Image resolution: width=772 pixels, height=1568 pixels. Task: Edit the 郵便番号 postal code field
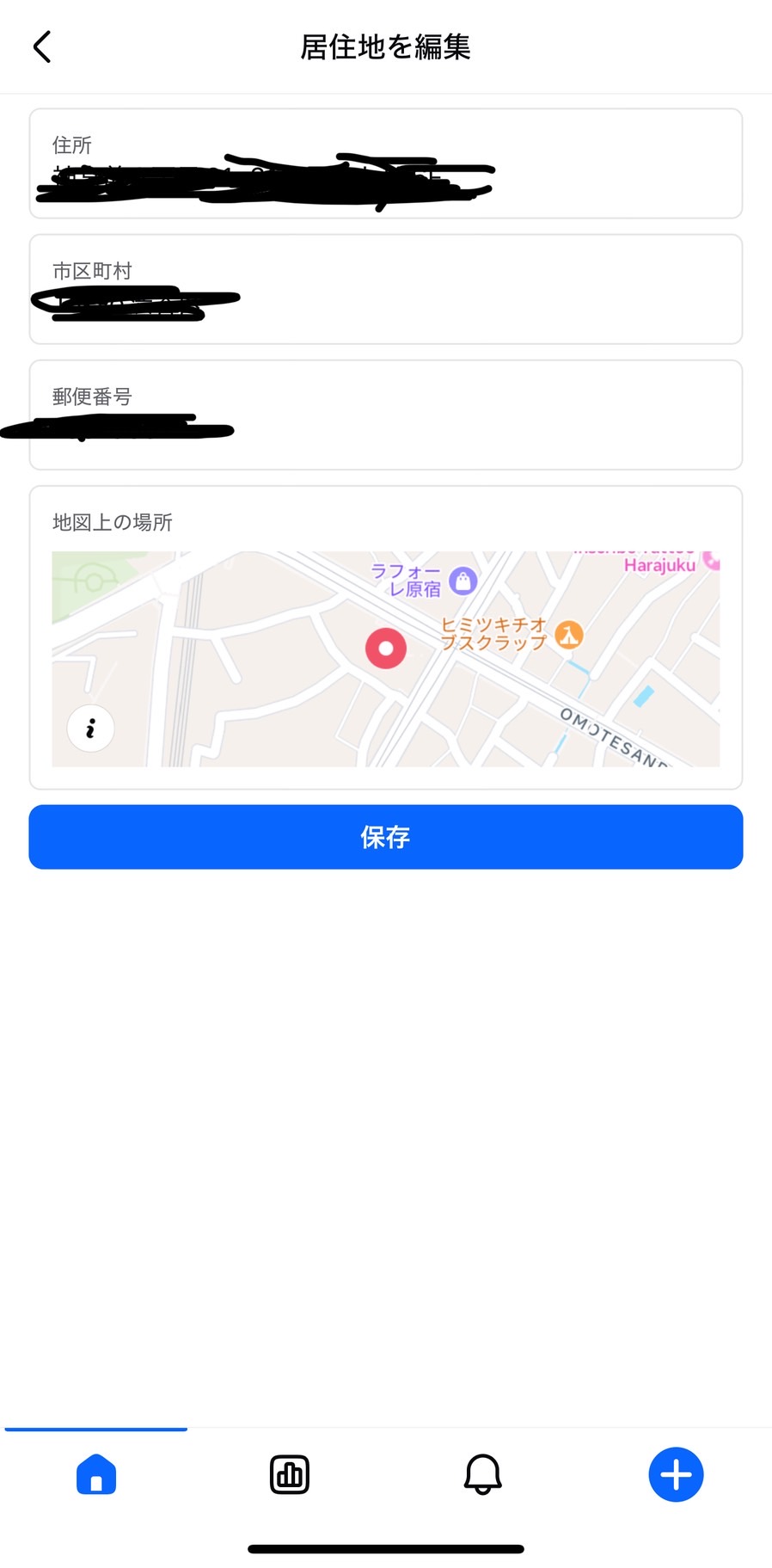click(386, 415)
